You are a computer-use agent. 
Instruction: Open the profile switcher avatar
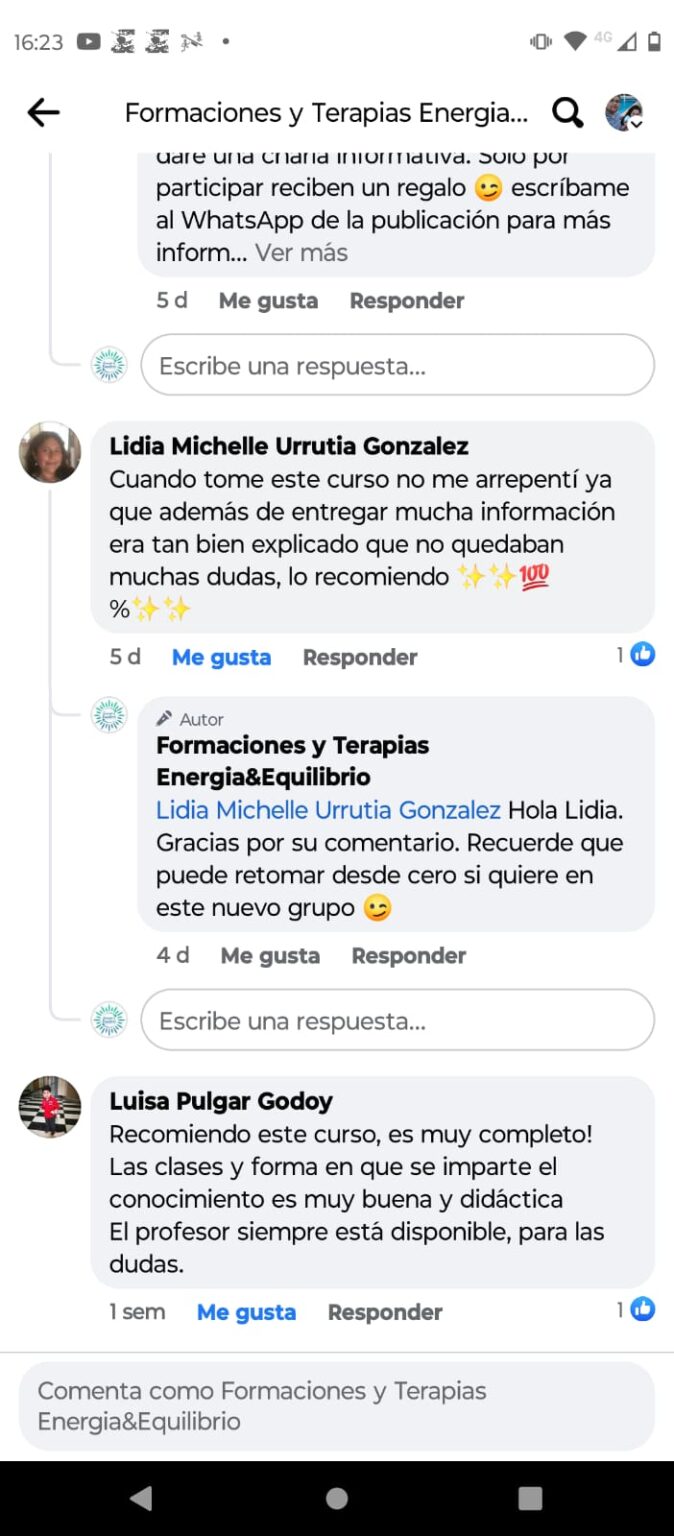click(x=624, y=113)
